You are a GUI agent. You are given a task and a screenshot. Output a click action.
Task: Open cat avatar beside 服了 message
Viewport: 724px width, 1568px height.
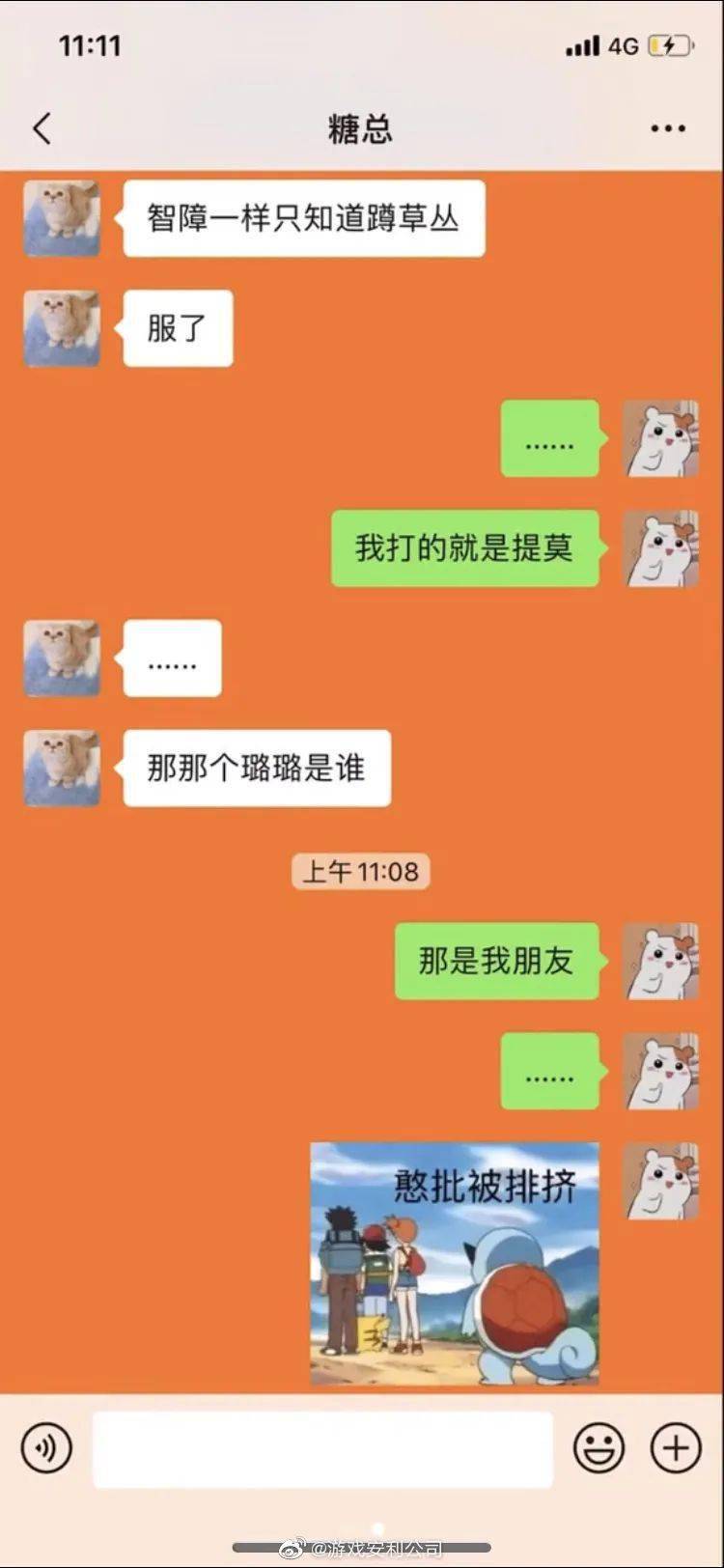62,328
